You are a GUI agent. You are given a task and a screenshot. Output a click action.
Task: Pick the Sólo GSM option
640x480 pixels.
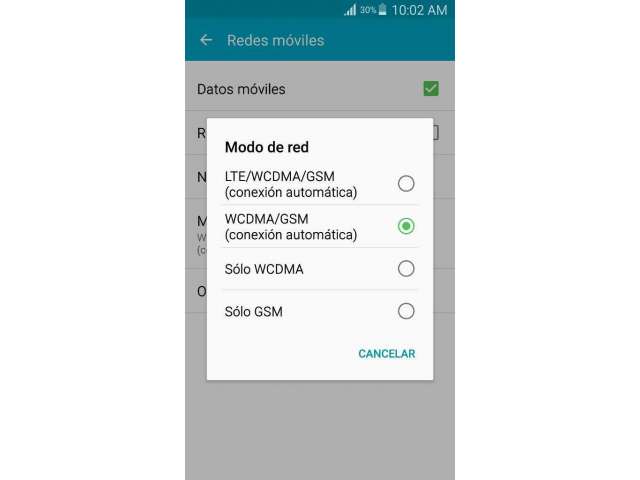pyautogui.click(x=406, y=311)
